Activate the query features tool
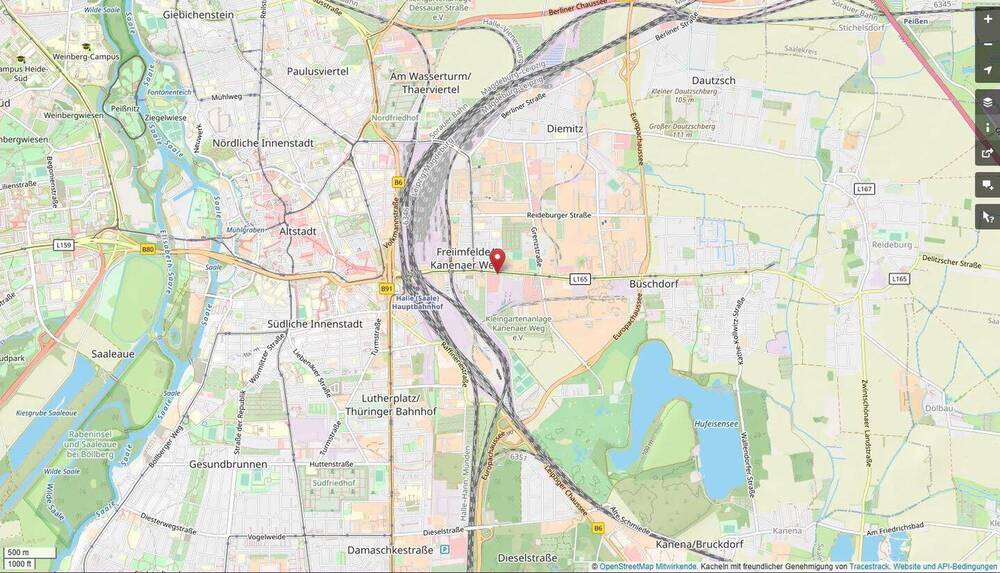1000x573 pixels. [x=987, y=216]
